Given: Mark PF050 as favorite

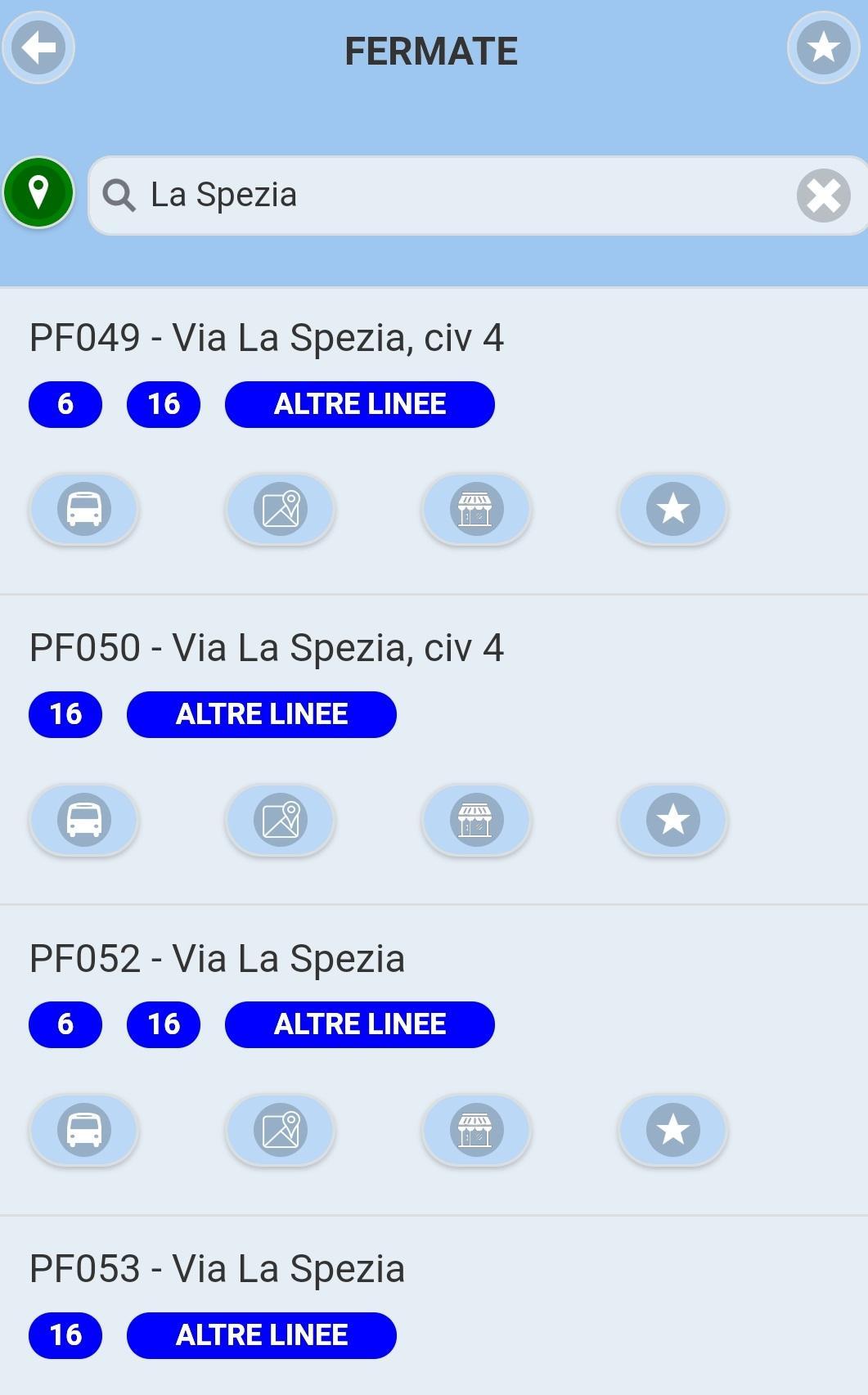Looking at the screenshot, I should pos(672,821).
